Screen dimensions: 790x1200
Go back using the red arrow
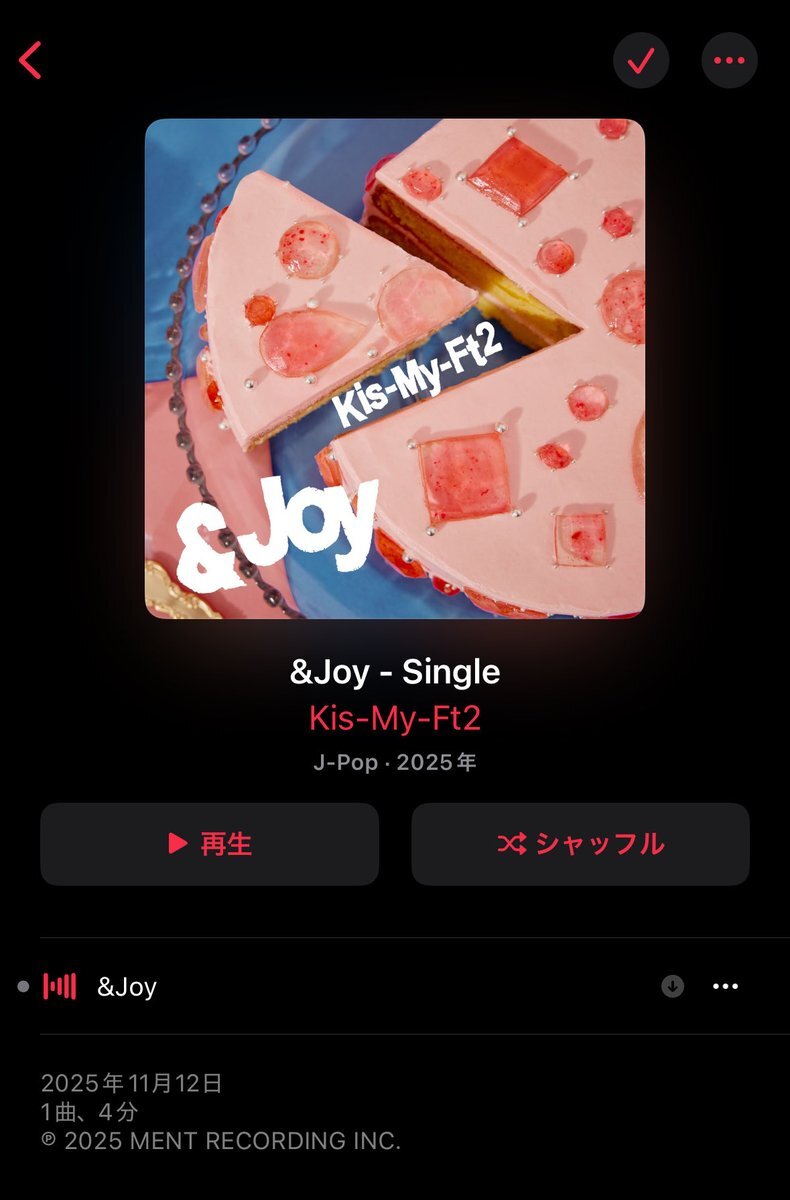click(31, 60)
